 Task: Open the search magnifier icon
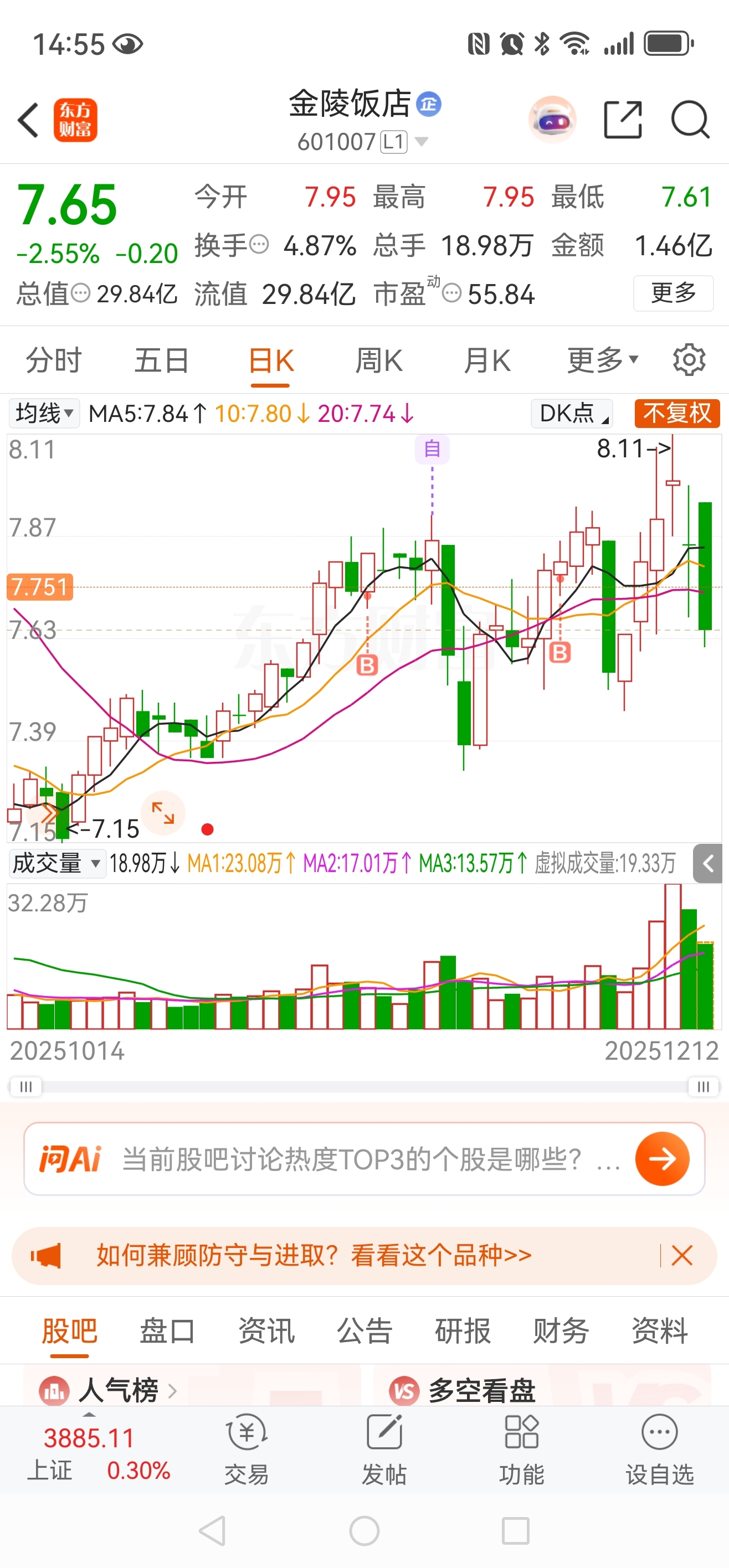[x=690, y=120]
